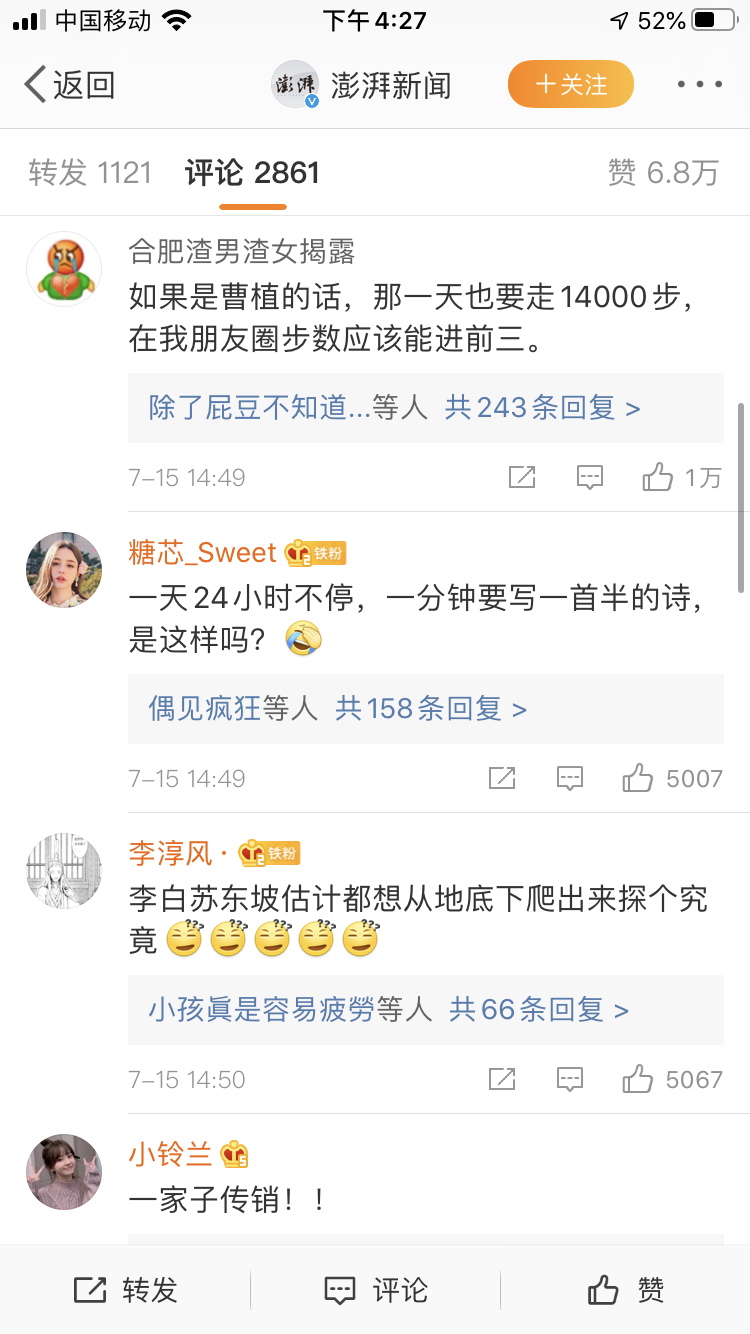Screen dimensions: 750x1334
Task: Repost 合肥渣男渣女揭露's comment
Action: (522, 478)
